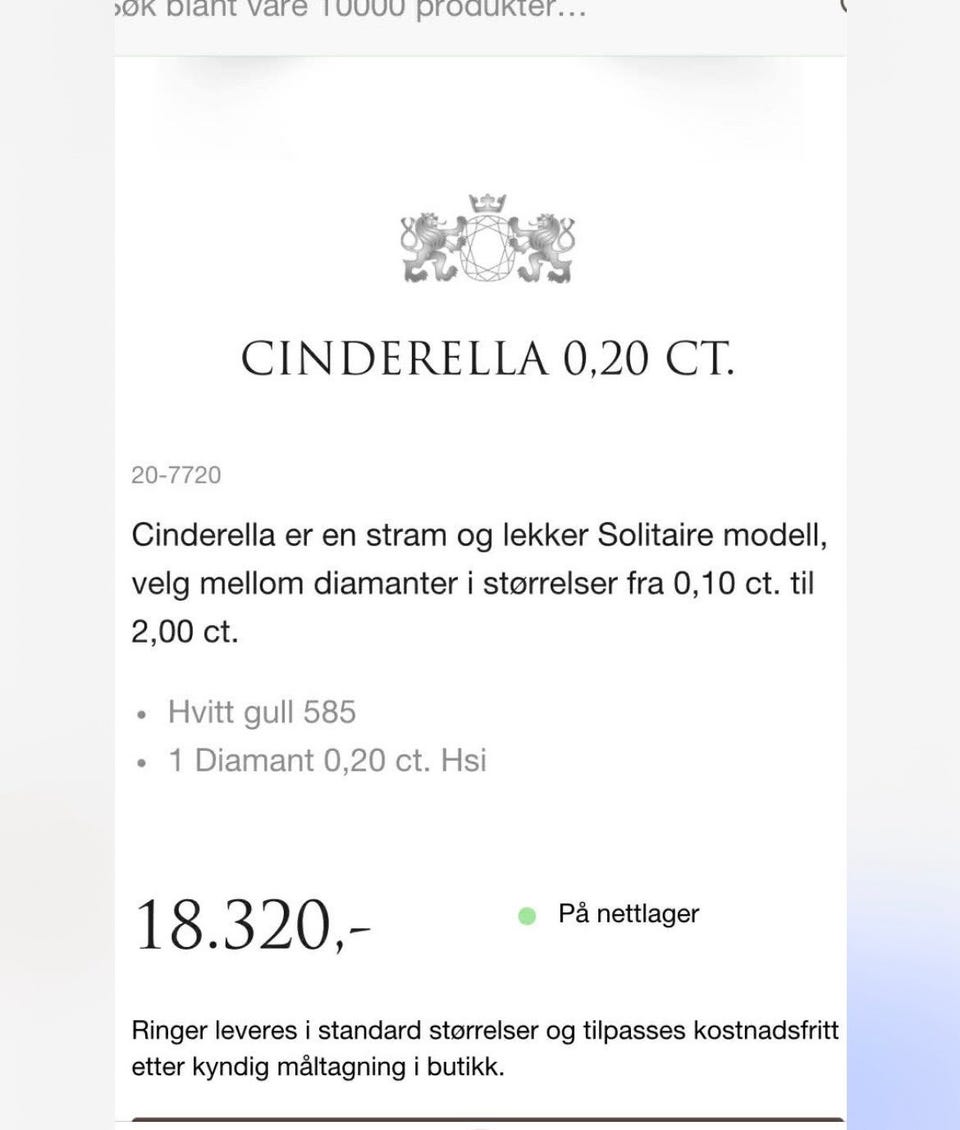Click the '1 Diamant 0,20 ct. Hsi' line
960x1130 pixels.
coord(327,761)
